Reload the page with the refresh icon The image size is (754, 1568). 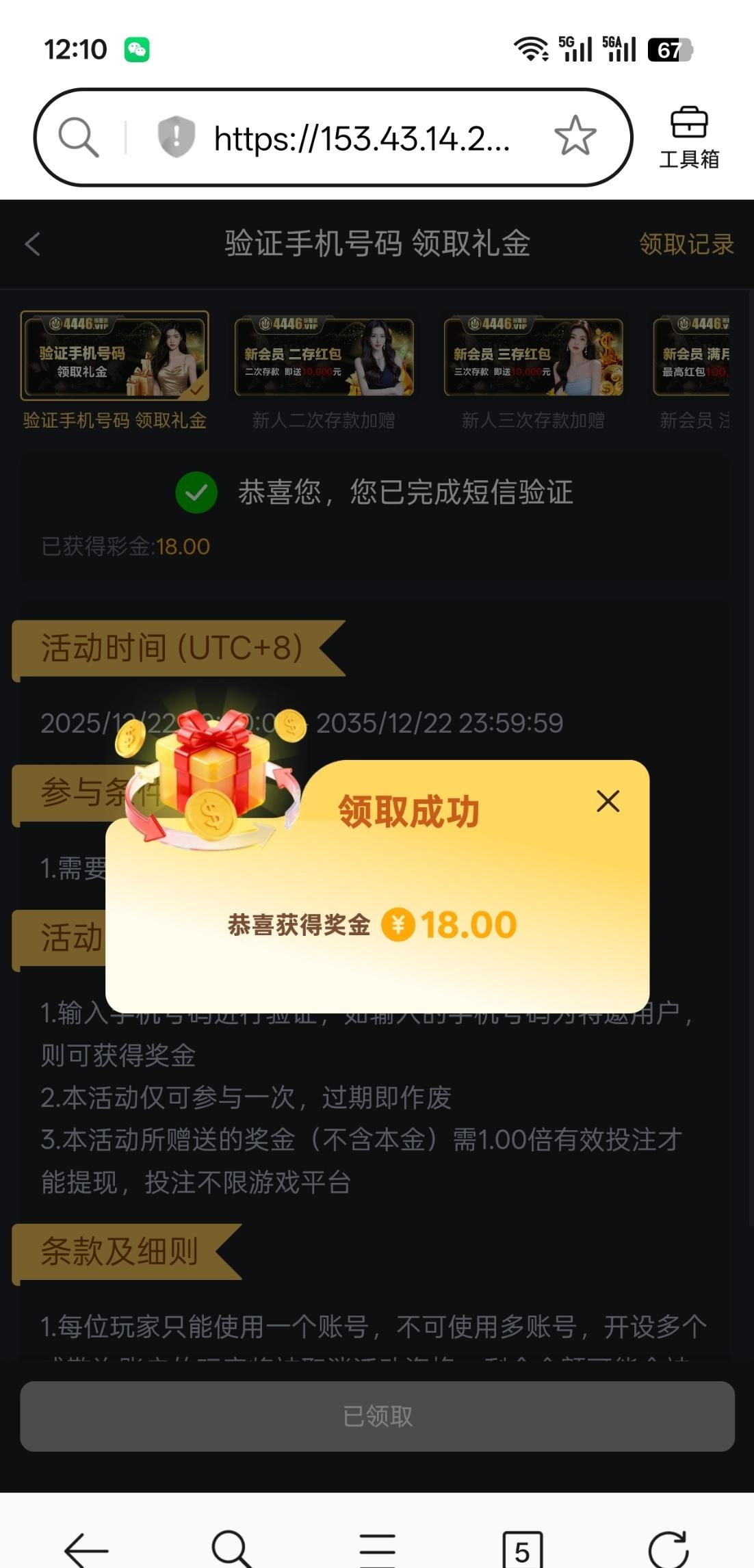click(x=668, y=1550)
